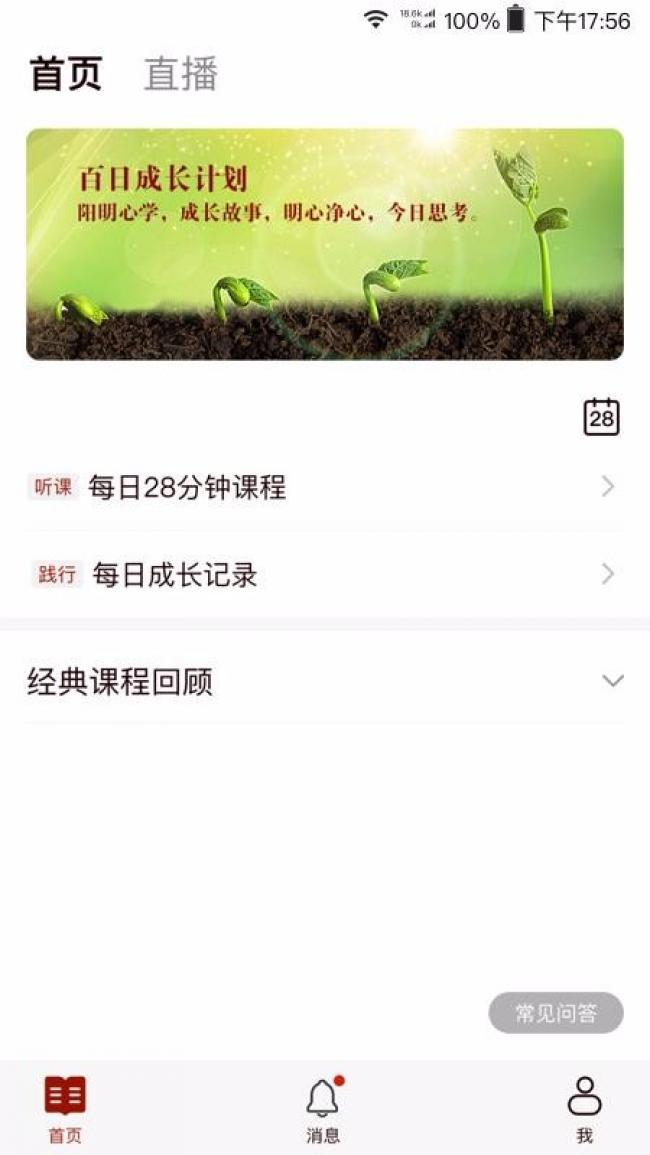Viewport: 650px width, 1155px height.
Task: Open the 我 profile tab
Action: [584, 1108]
